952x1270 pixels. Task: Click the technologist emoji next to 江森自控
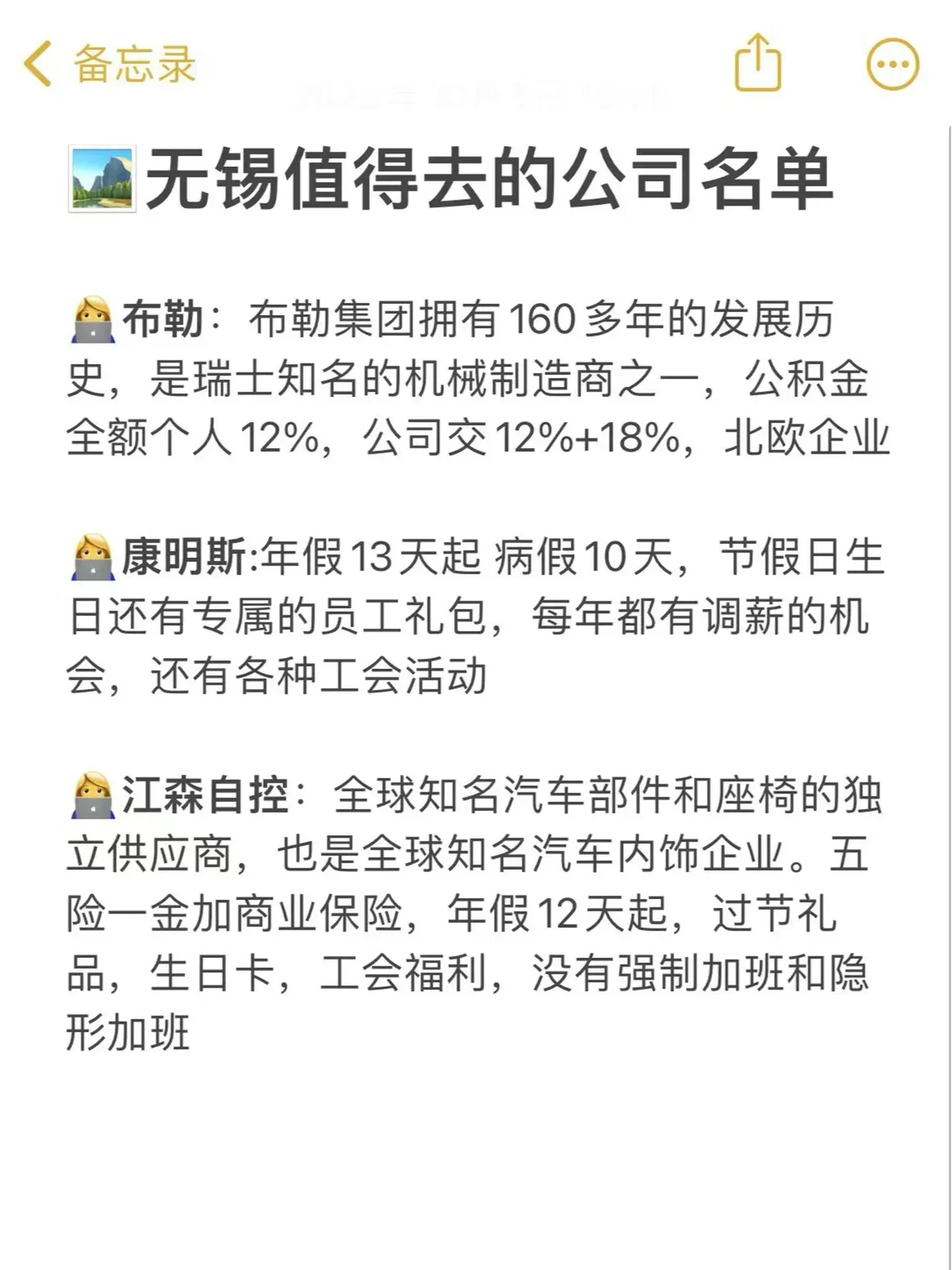[93, 794]
